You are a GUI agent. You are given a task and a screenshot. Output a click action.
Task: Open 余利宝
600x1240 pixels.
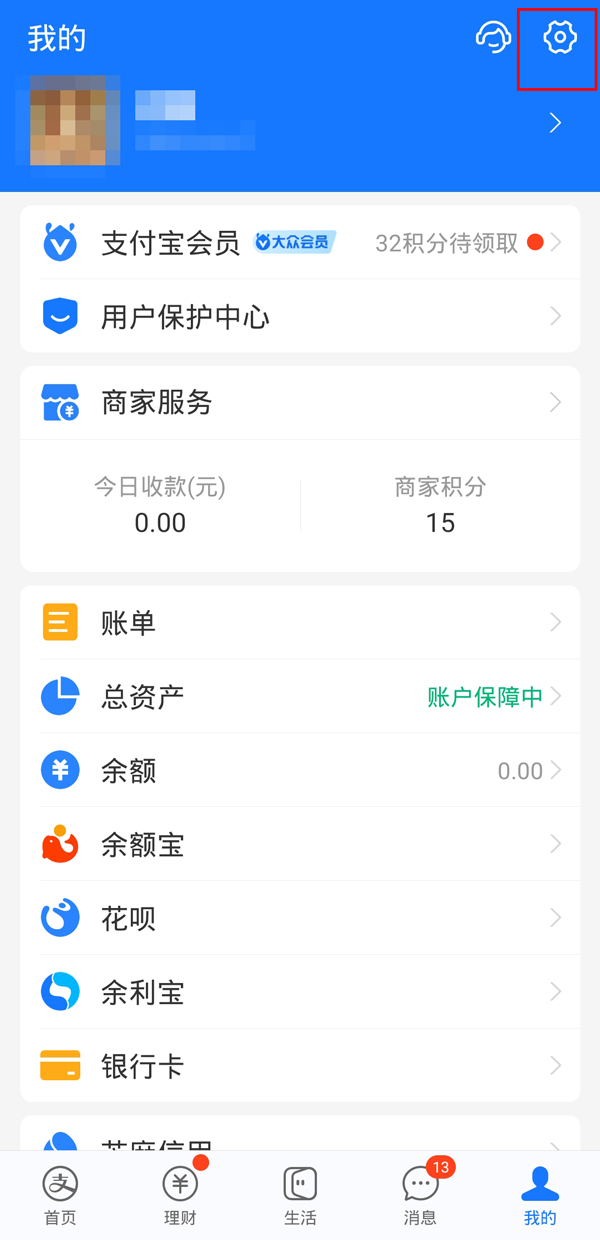[x=300, y=992]
